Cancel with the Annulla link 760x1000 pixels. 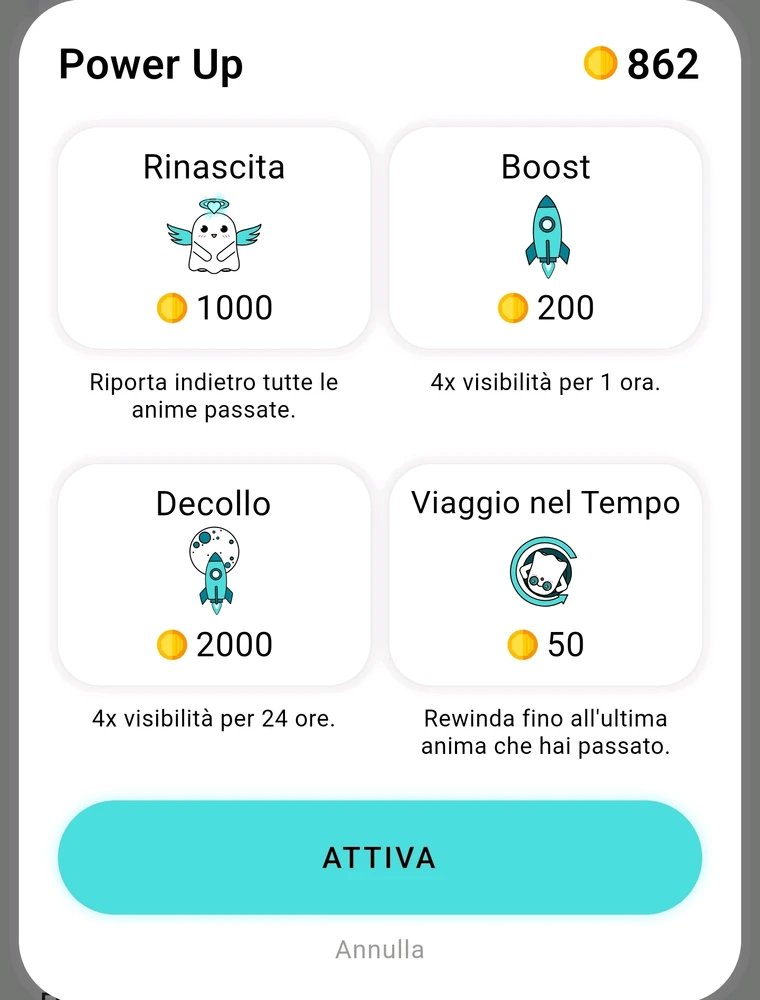point(380,949)
